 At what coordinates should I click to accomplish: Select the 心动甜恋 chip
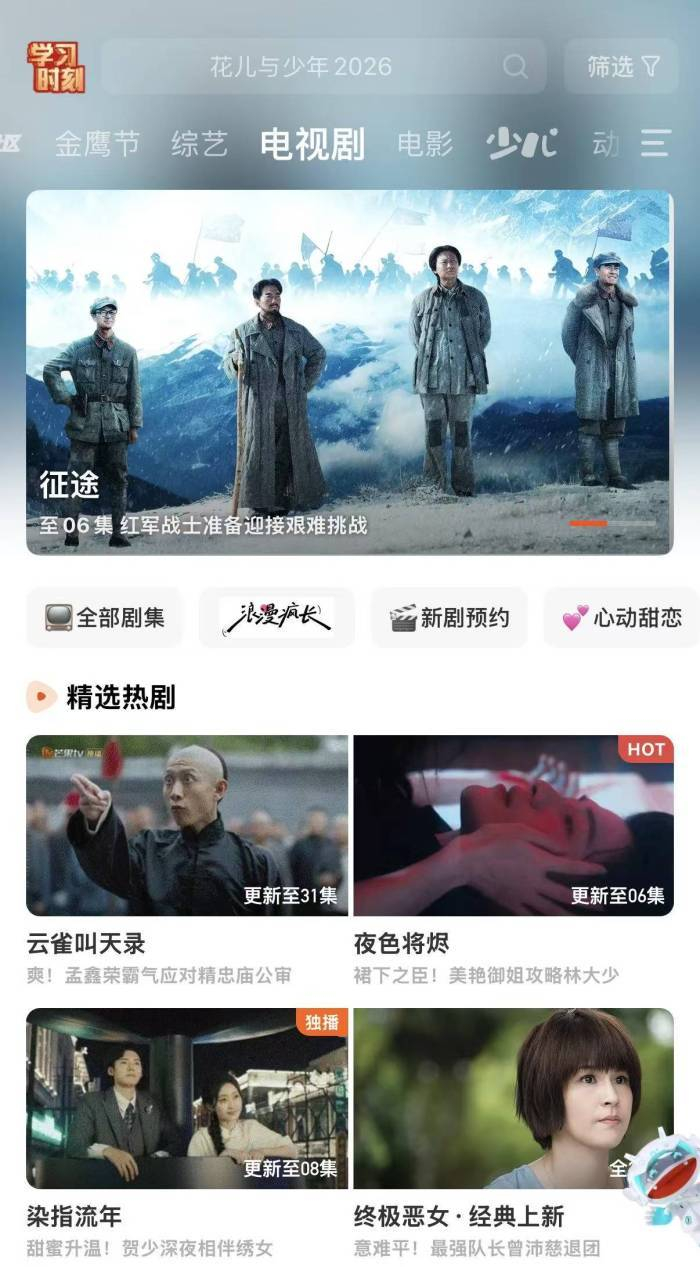click(x=622, y=618)
